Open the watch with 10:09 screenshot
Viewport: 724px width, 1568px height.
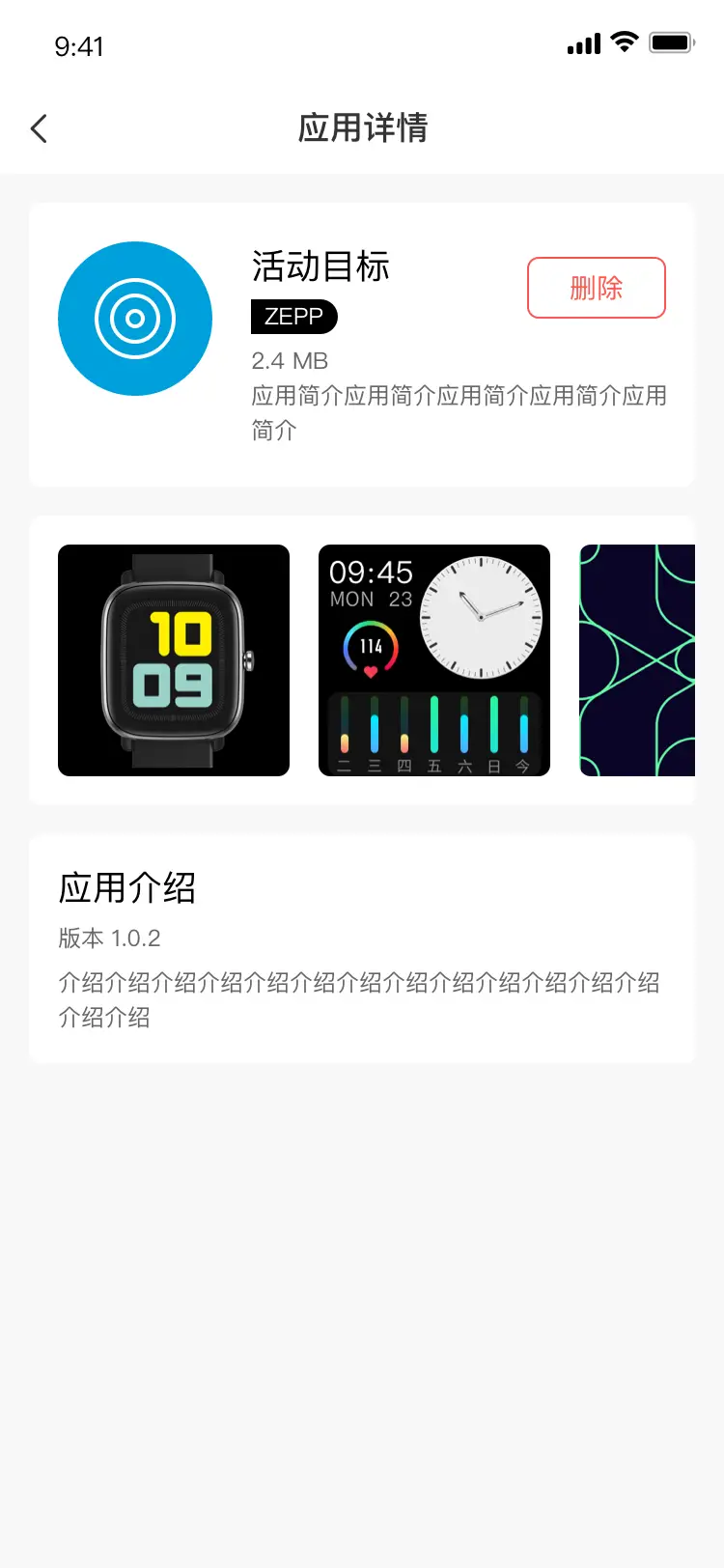point(174,660)
